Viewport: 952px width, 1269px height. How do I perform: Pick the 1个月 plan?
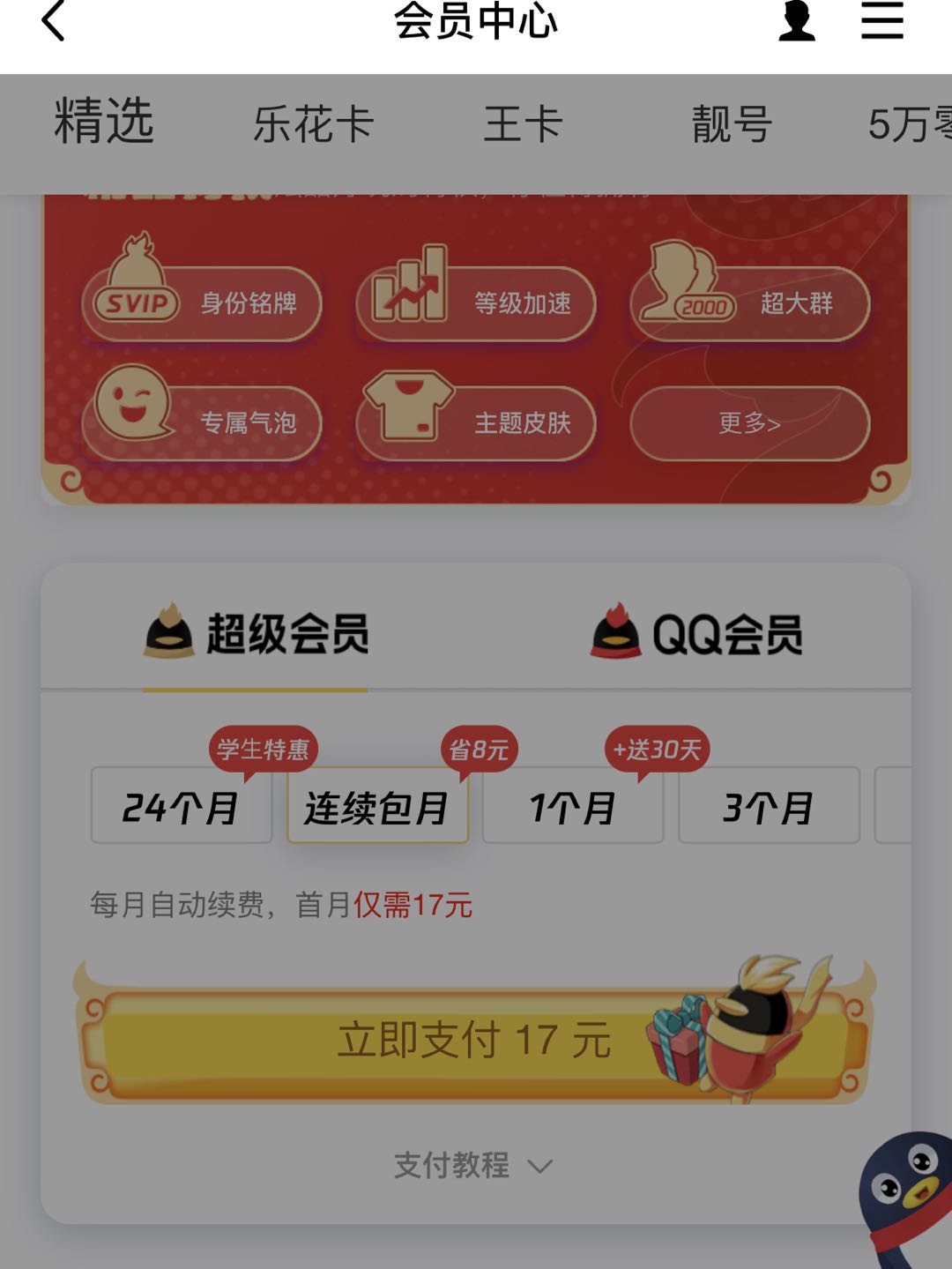tap(573, 806)
